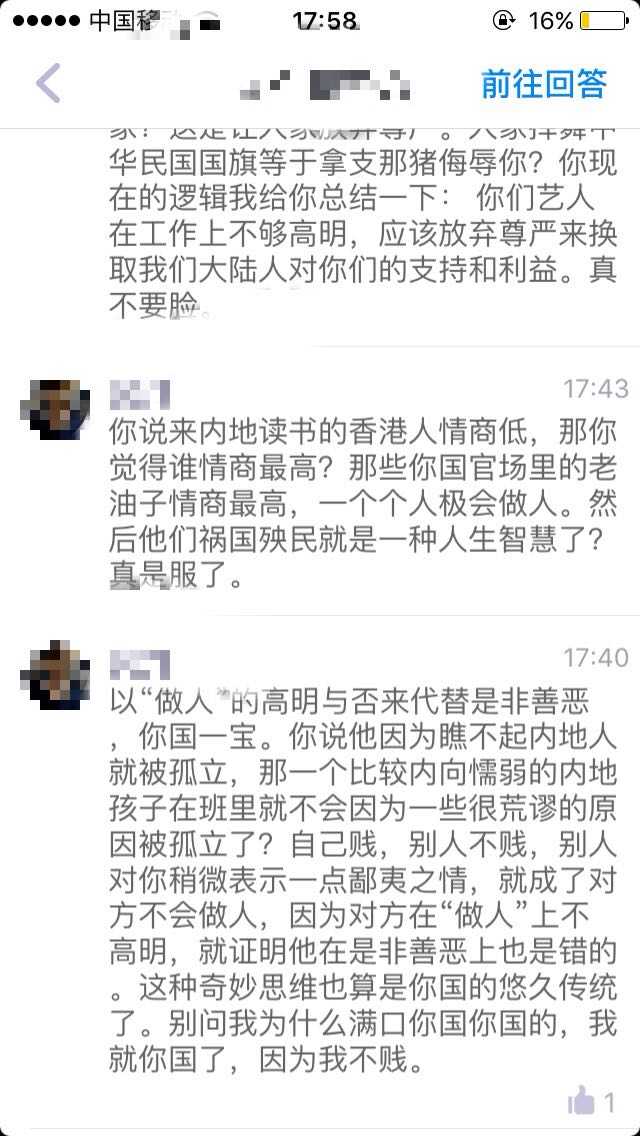Tap the 前往回答 button

click(543, 84)
